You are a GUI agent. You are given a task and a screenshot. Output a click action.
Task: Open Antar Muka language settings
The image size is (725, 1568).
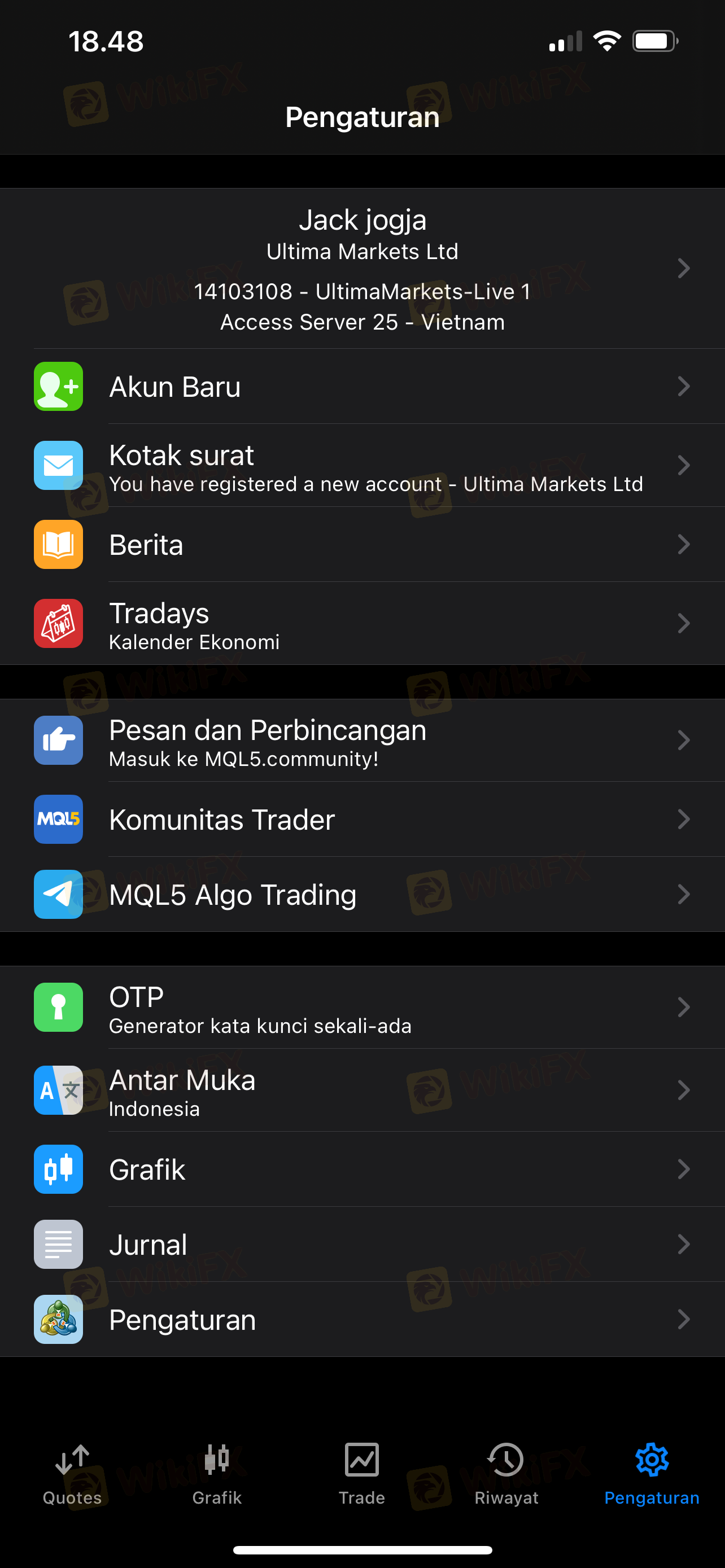pos(362,1090)
